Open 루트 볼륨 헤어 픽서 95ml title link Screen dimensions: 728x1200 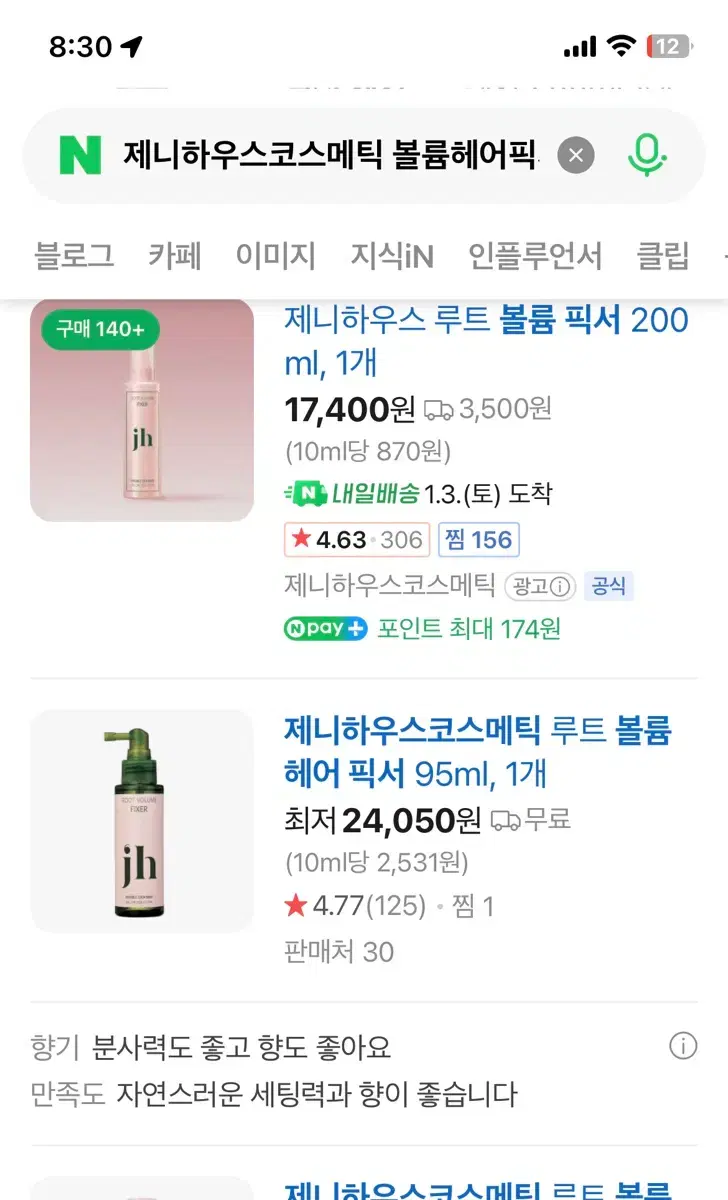(x=478, y=752)
